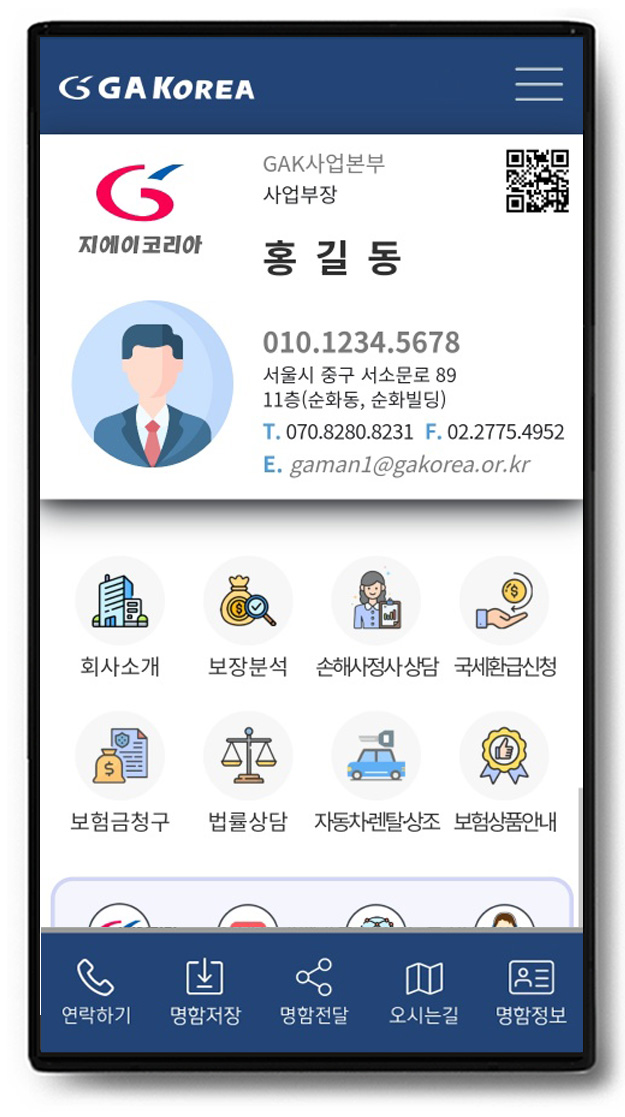Open the hamburger menu
625x1117 pixels.
[x=539, y=84]
